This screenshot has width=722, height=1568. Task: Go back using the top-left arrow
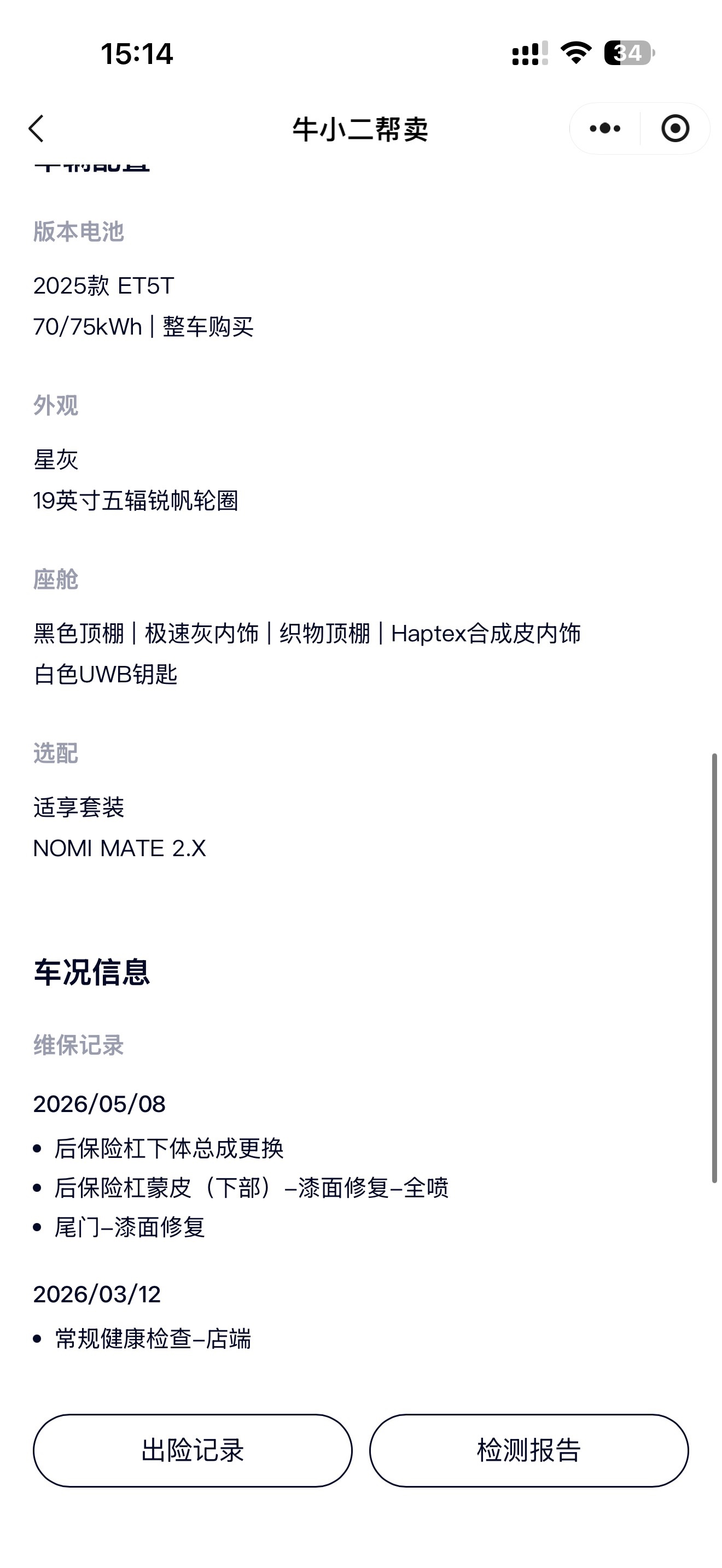pyautogui.click(x=37, y=128)
